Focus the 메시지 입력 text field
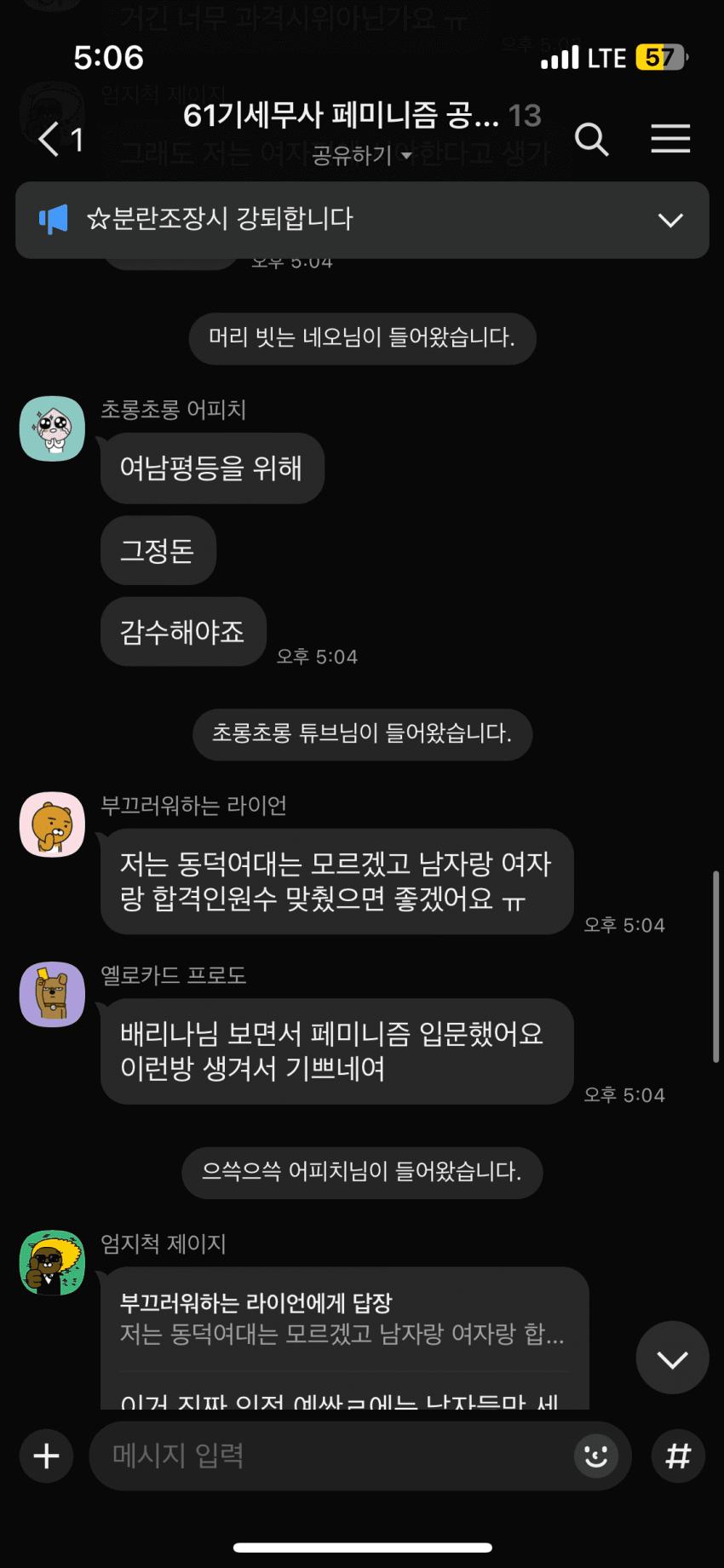The width and height of the screenshot is (724, 1568). coord(324,1456)
